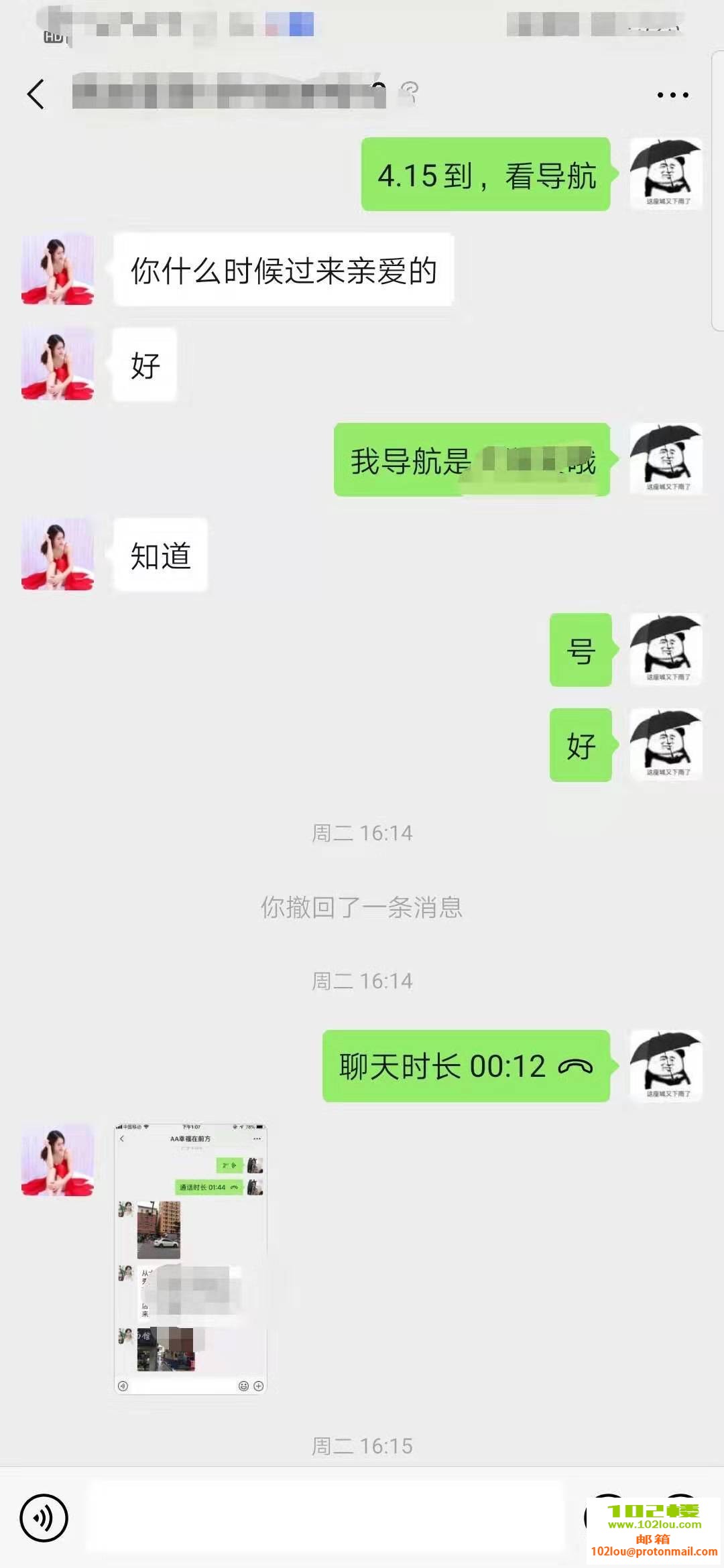Open my avatar beside 4.15到，看导航
Image resolution: width=724 pixels, height=1568 pixels.
(666, 174)
